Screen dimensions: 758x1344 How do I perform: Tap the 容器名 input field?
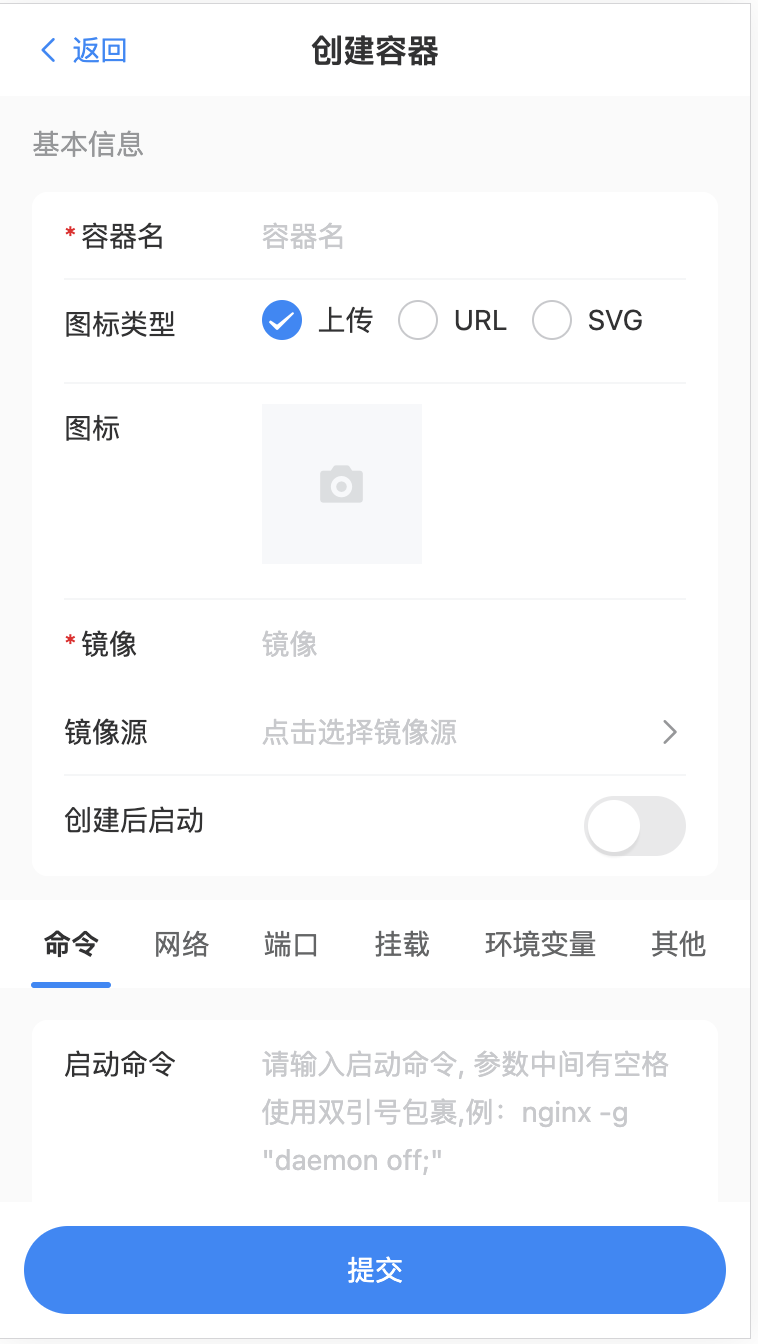(470, 237)
